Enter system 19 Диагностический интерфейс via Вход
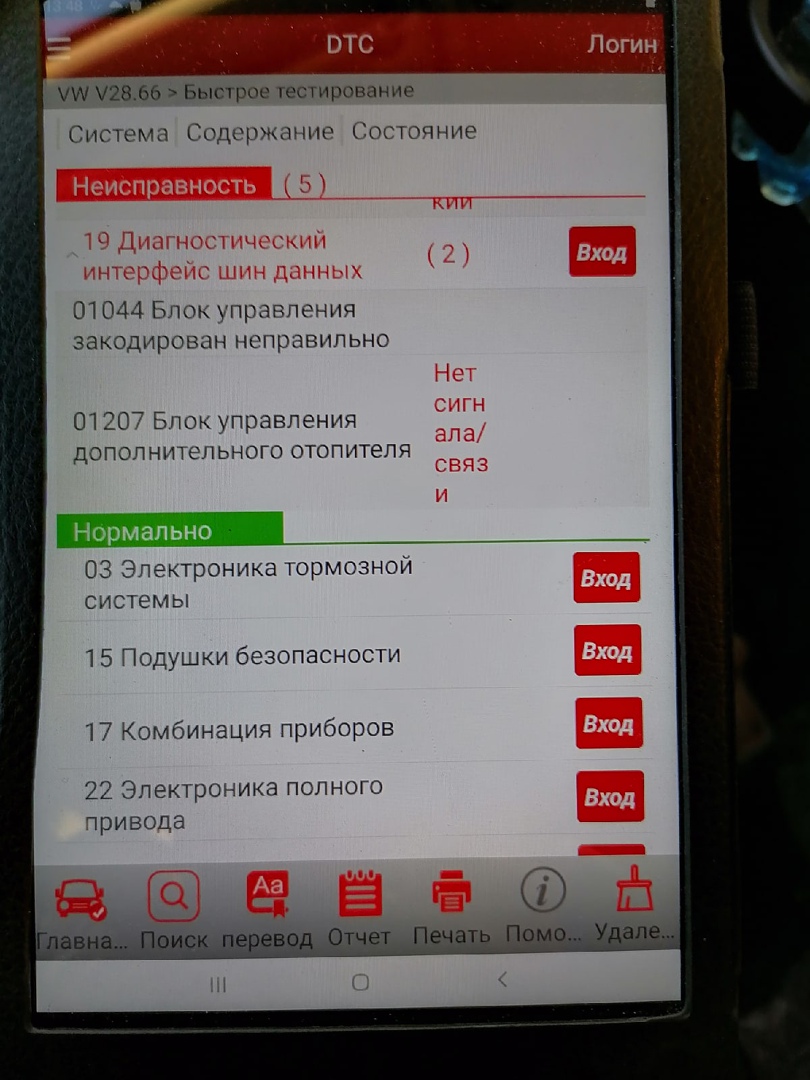This screenshot has height=1080, width=810. [602, 252]
